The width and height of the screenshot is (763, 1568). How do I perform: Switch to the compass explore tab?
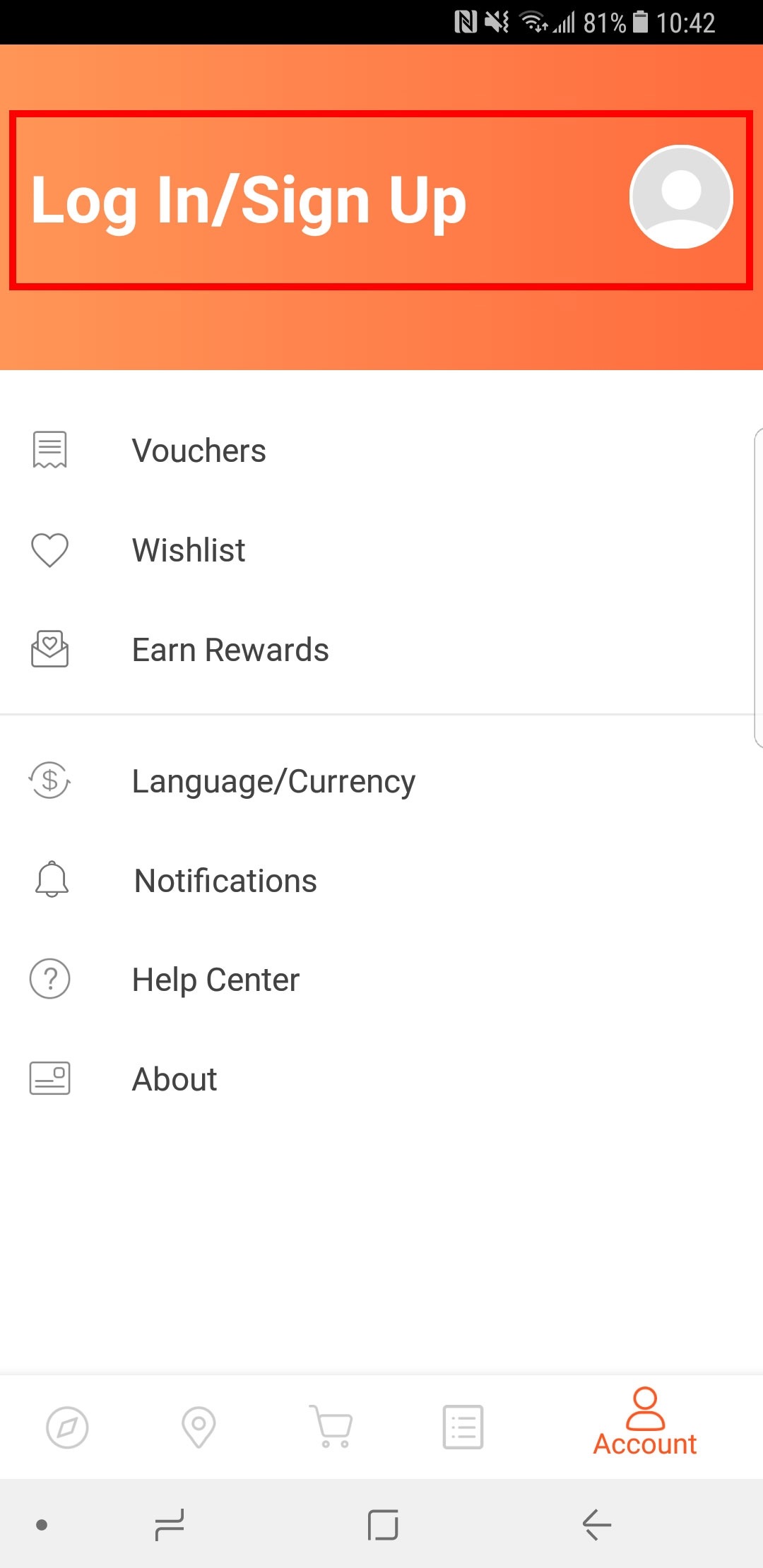[x=67, y=1427]
